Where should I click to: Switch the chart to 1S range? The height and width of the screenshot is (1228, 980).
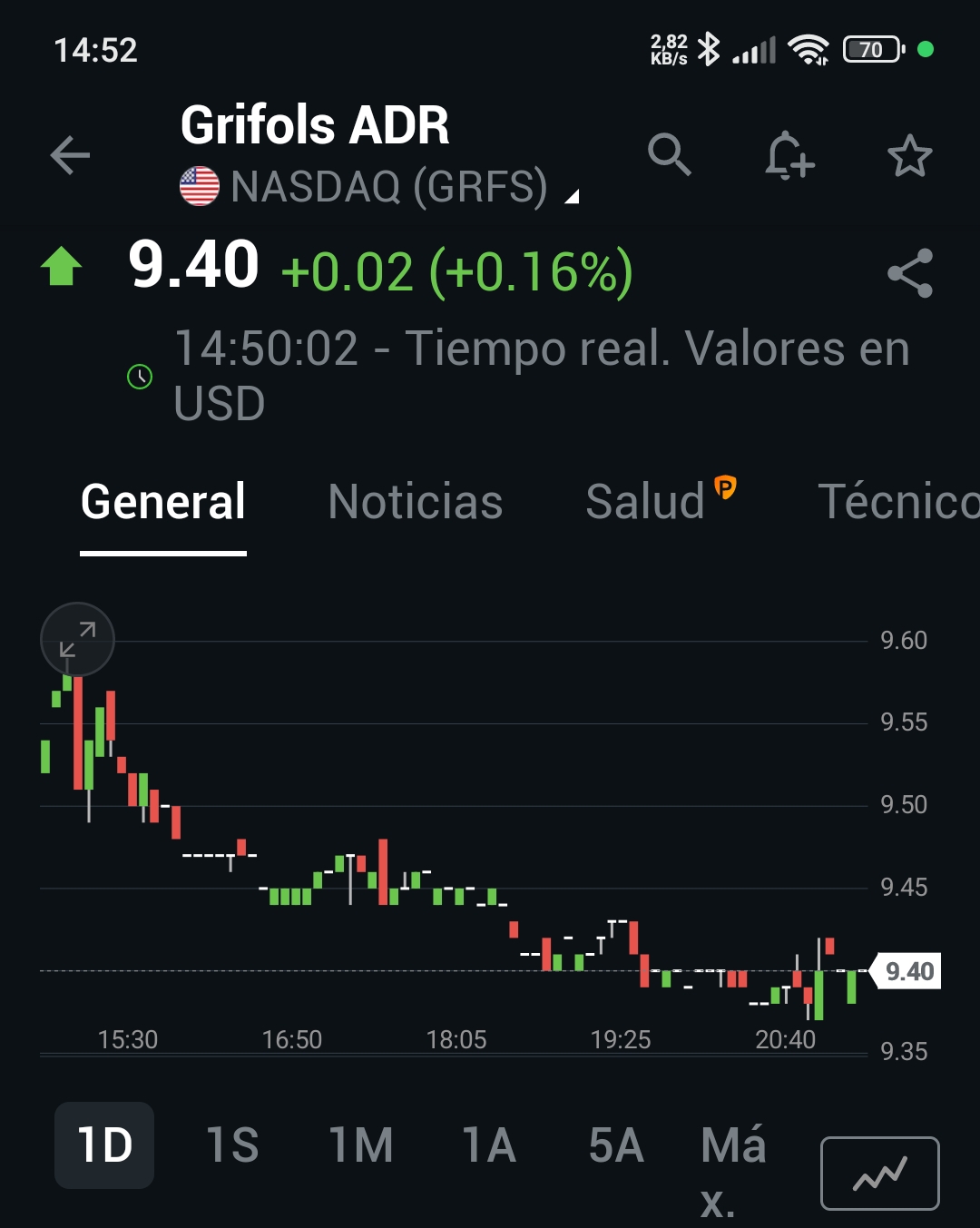232,1145
